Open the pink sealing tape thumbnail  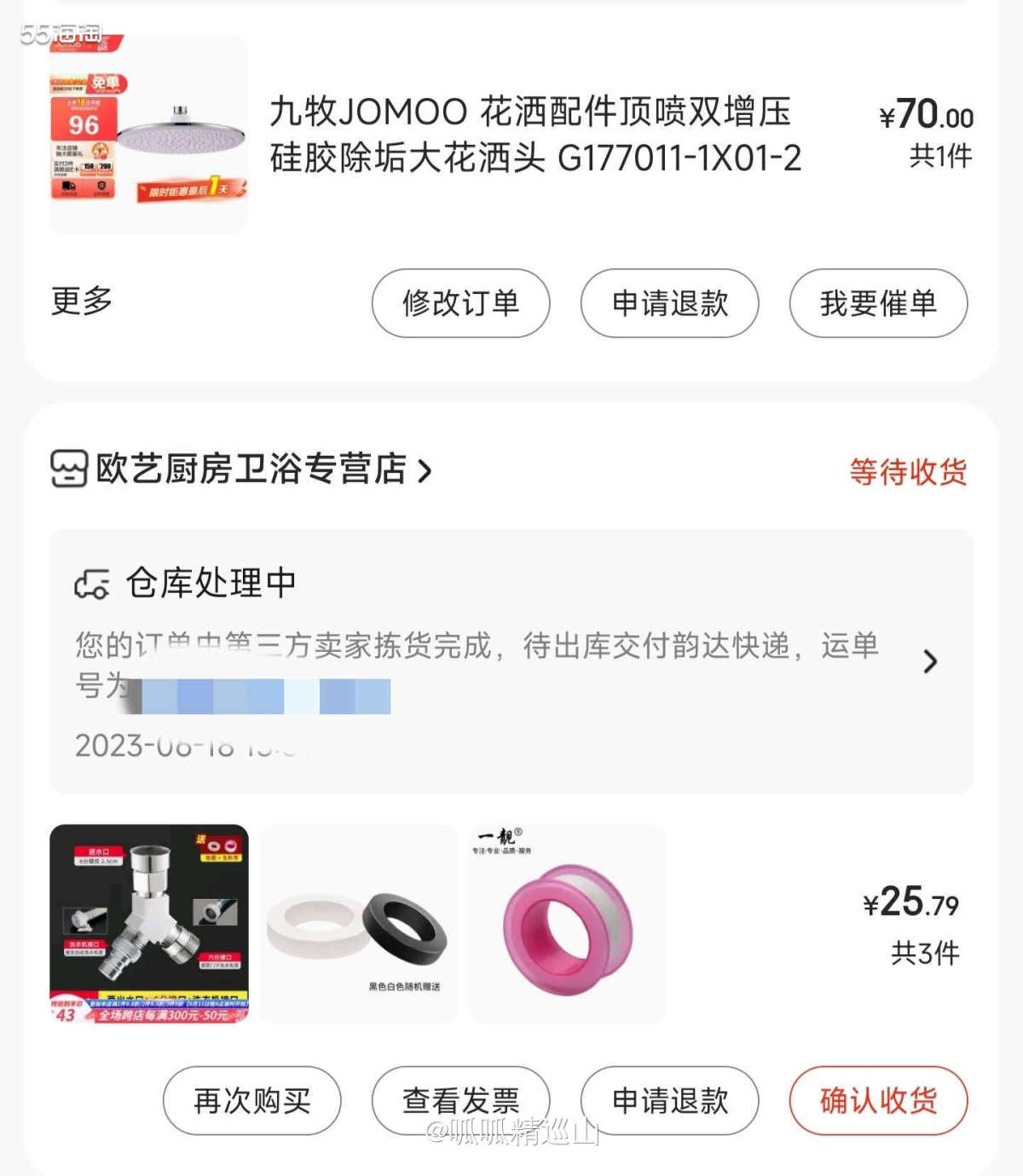[567, 924]
